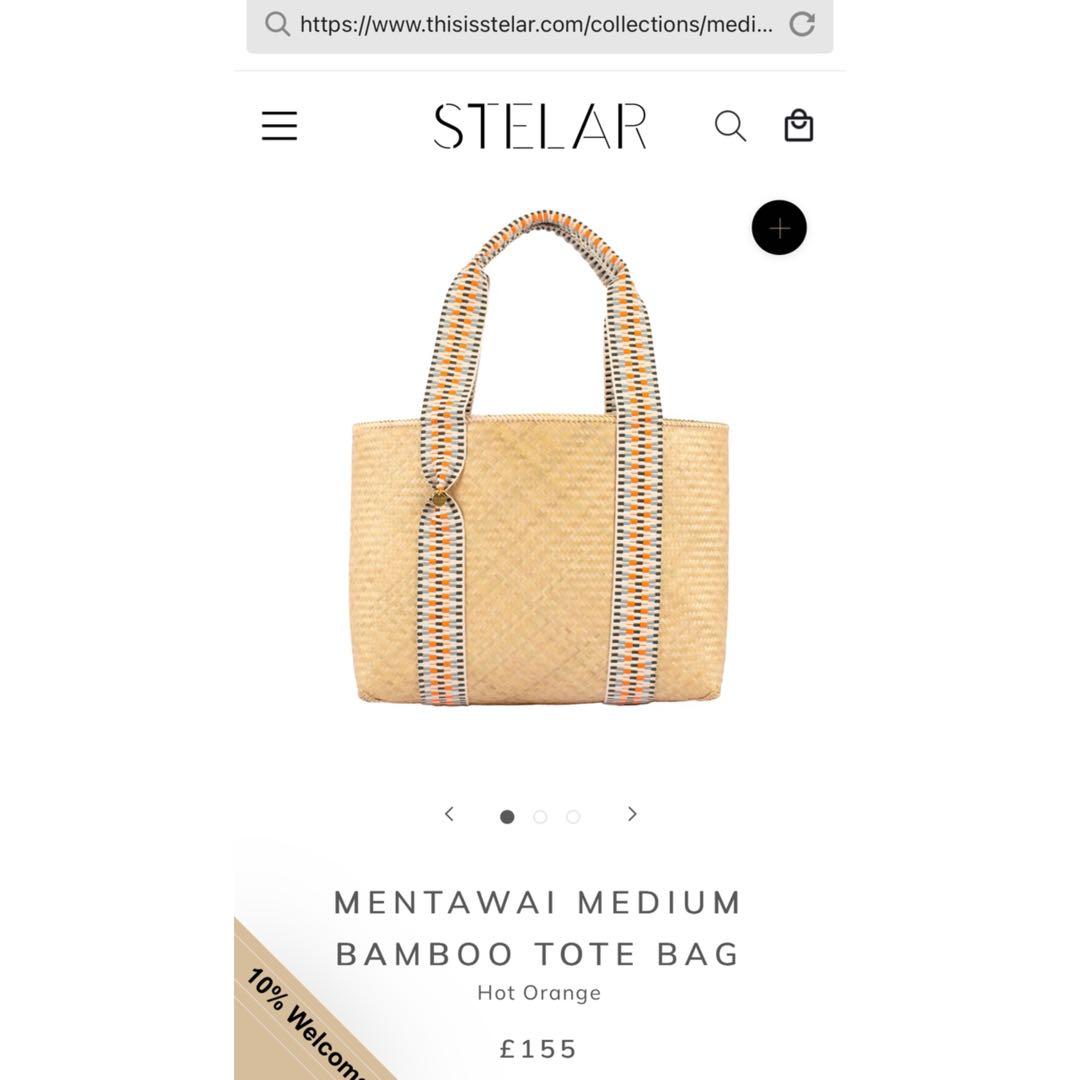Viewport: 1080px width, 1080px height.
Task: Open the site search magnifier
Action: tap(730, 126)
